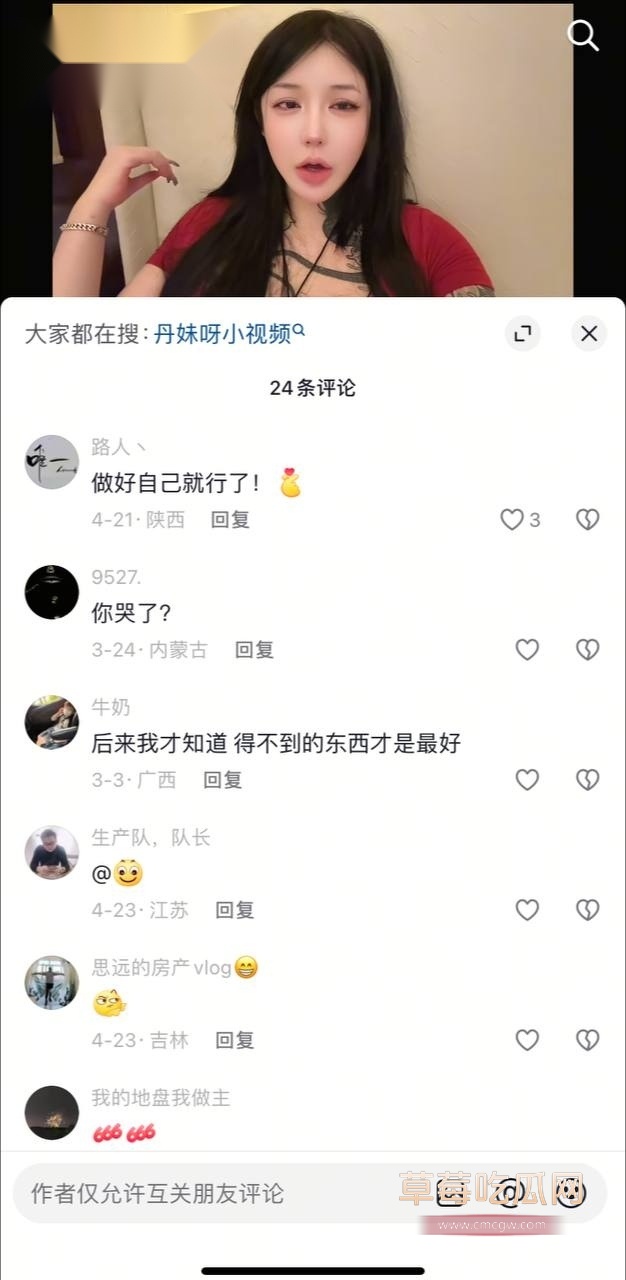This screenshot has height=1280, width=626.
Task: Like the comment by 路人丶
Action: coord(512,520)
